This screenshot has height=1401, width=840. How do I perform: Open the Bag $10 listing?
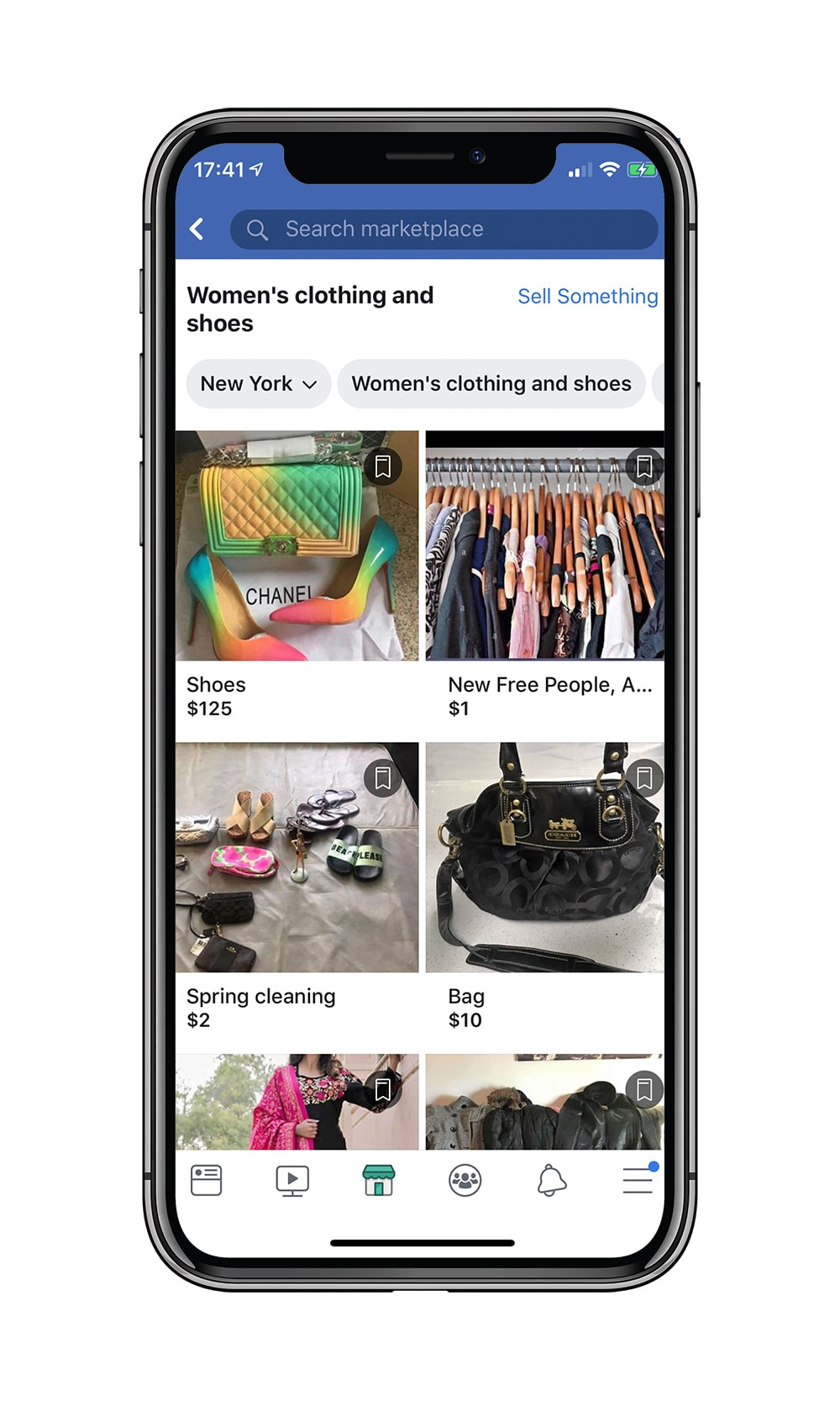544,887
